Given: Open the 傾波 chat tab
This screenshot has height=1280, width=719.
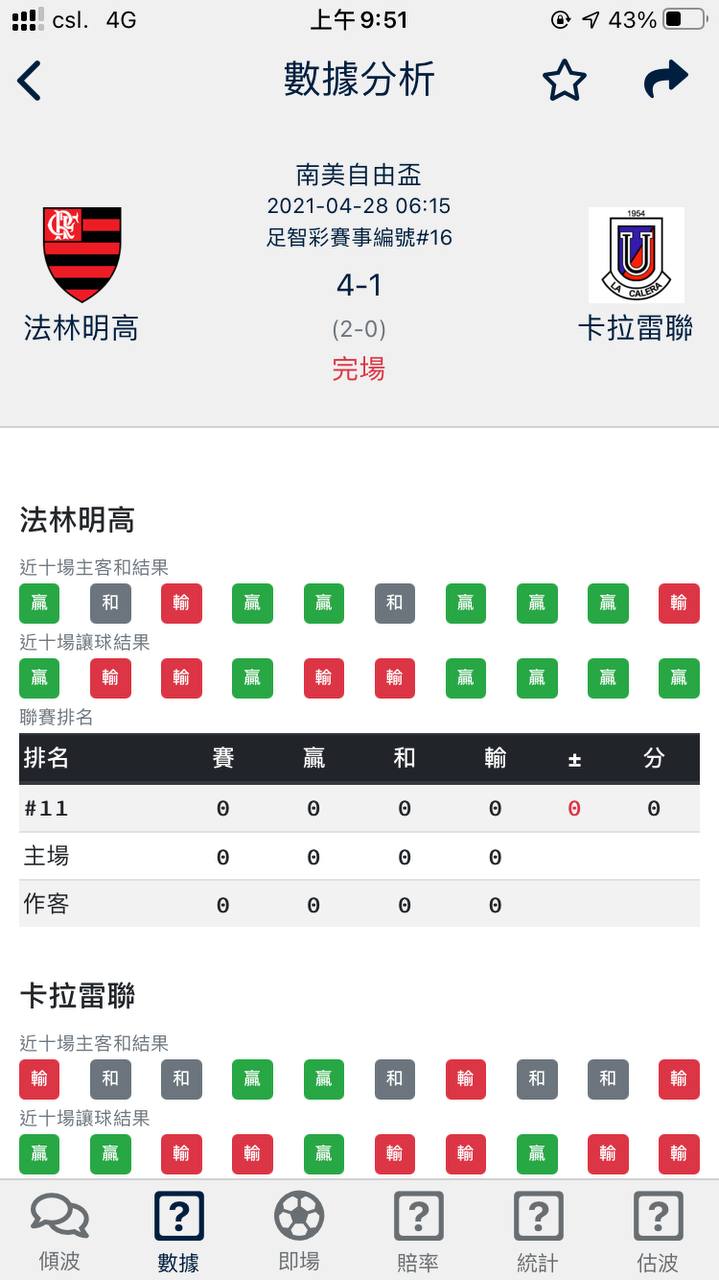Looking at the screenshot, I should [x=59, y=1231].
